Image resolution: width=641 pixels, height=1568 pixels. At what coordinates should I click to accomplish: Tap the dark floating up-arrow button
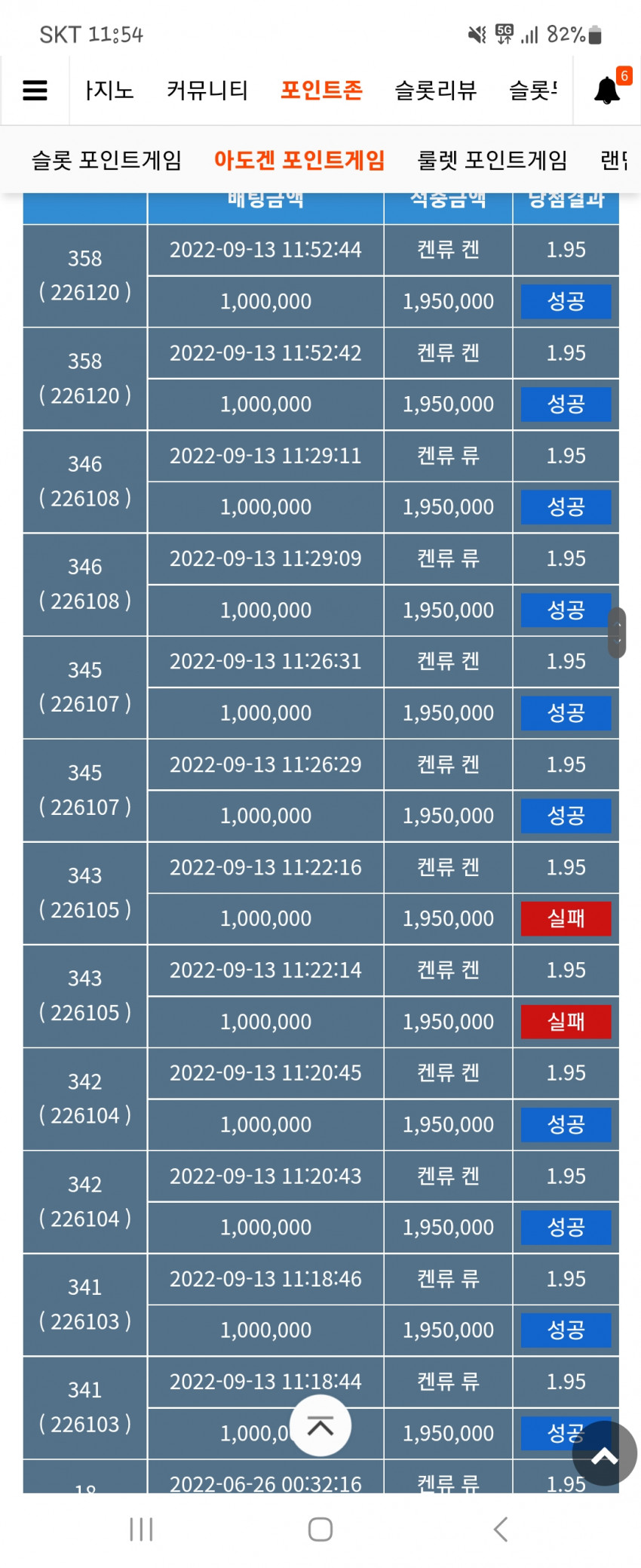click(x=605, y=1453)
